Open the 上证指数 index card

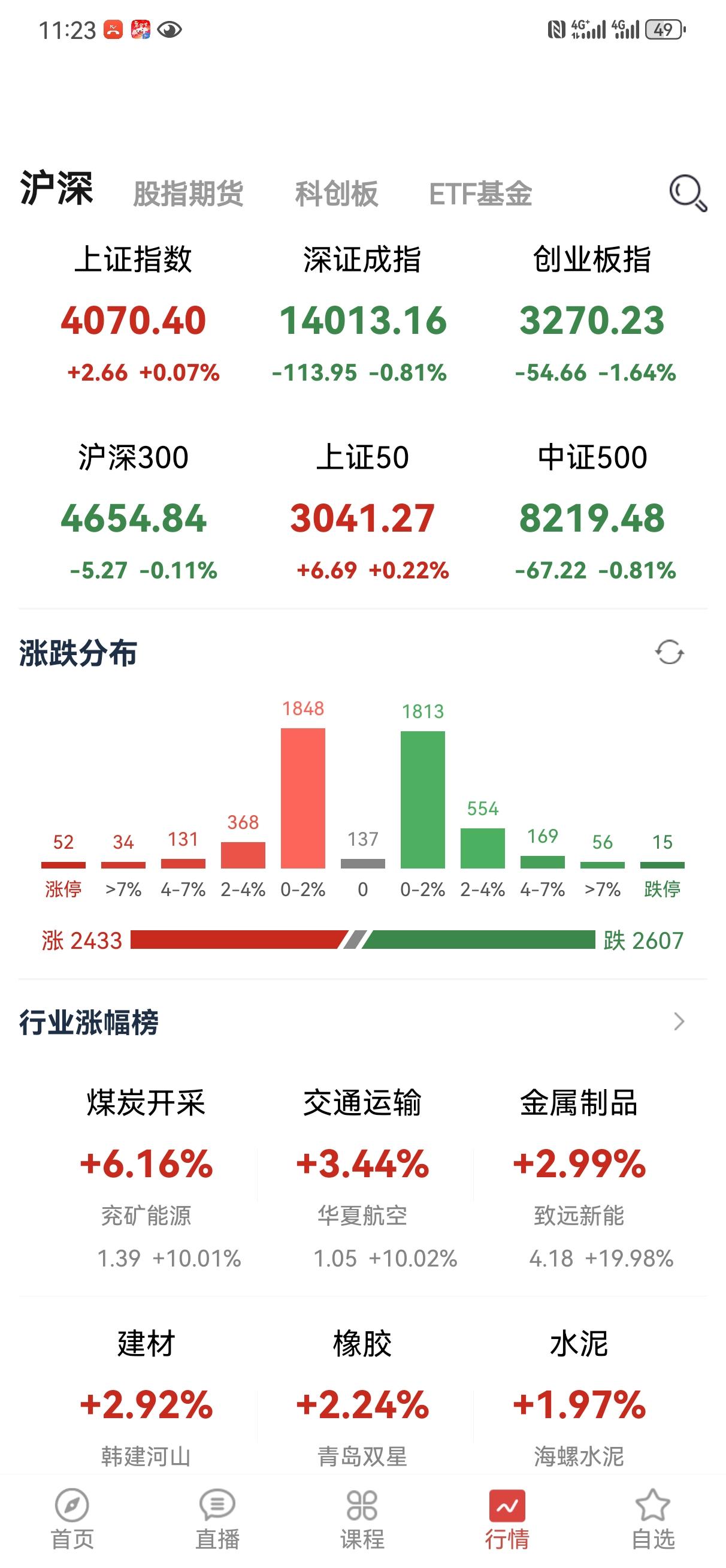click(x=135, y=310)
